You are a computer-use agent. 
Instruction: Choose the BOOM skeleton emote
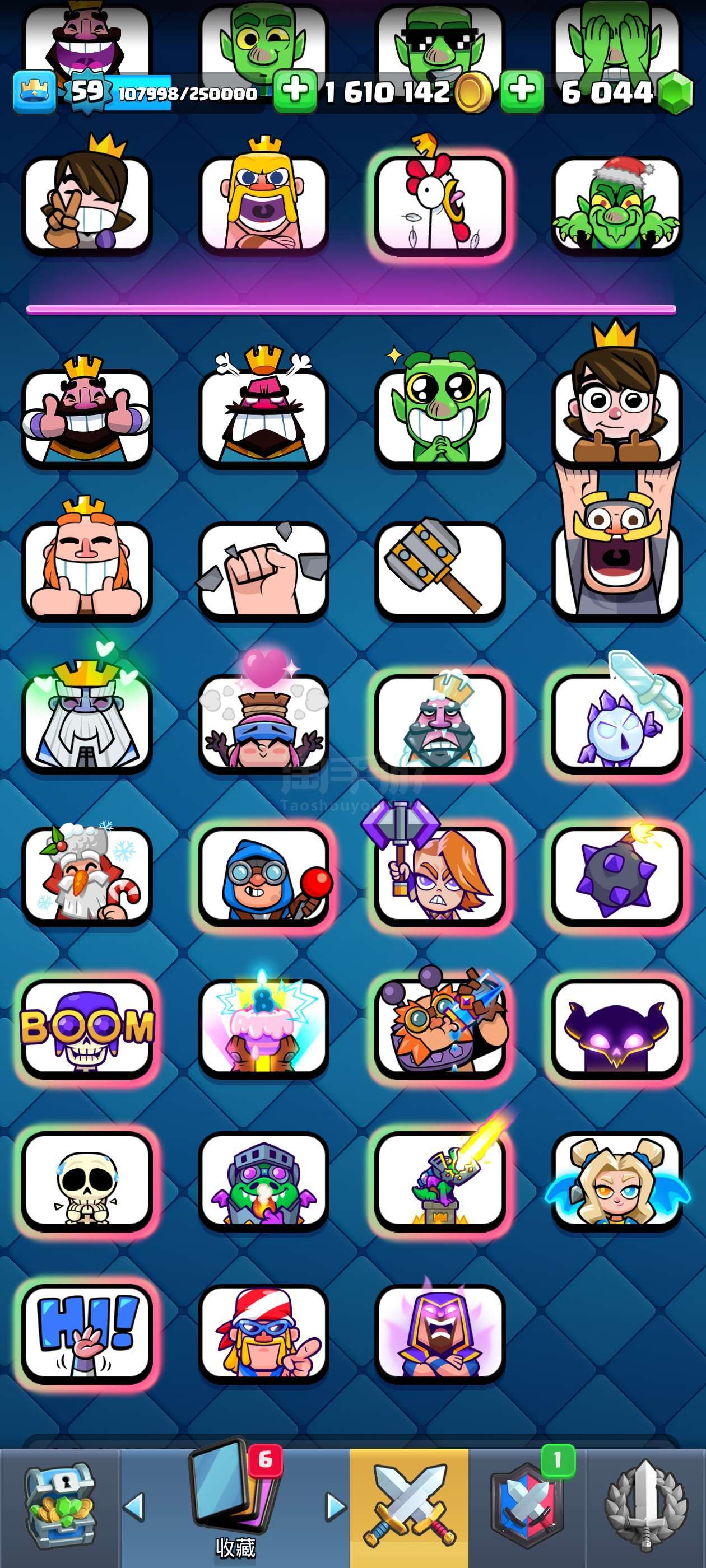pos(87,1029)
